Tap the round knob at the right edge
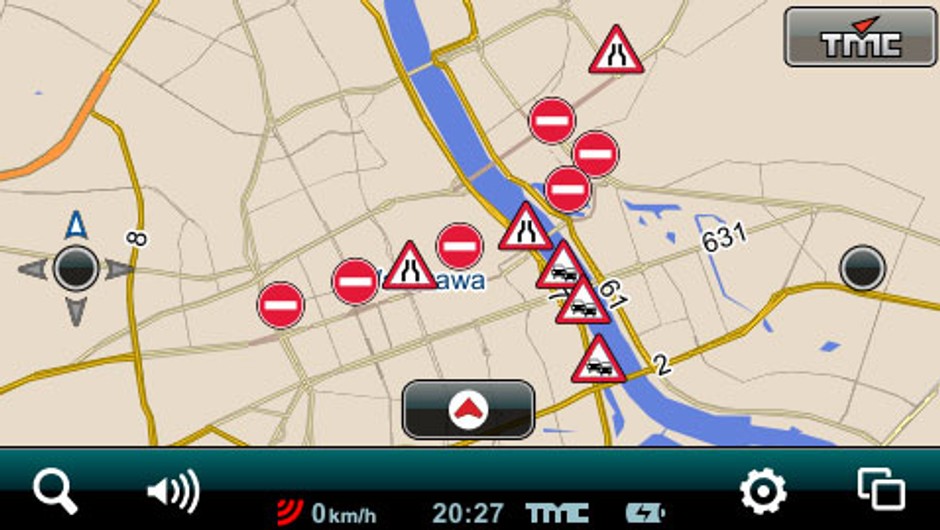Image resolution: width=940 pixels, height=530 pixels. pyautogui.click(x=862, y=268)
